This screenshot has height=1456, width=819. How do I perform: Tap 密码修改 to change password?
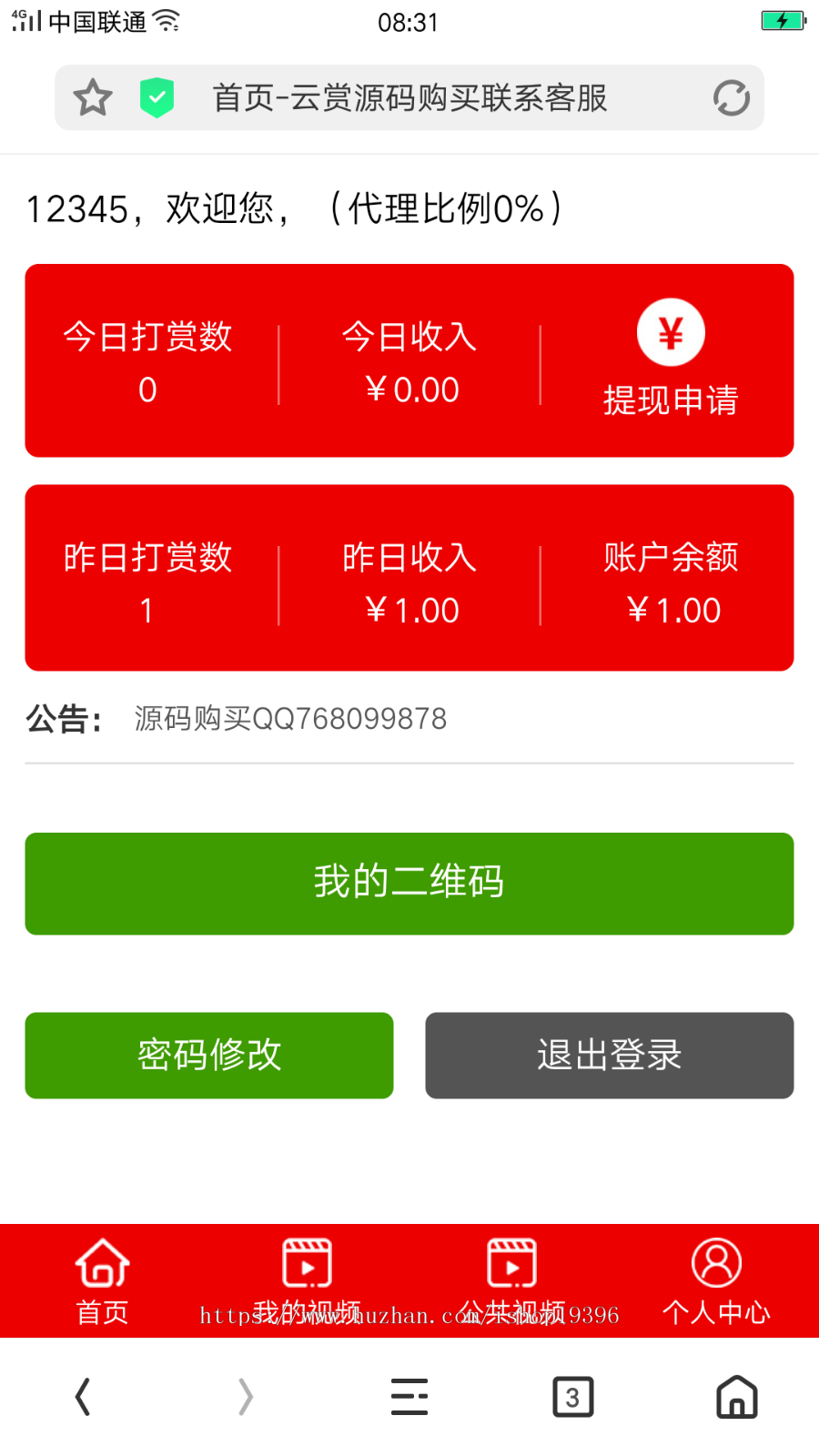pyautogui.click(x=209, y=1056)
